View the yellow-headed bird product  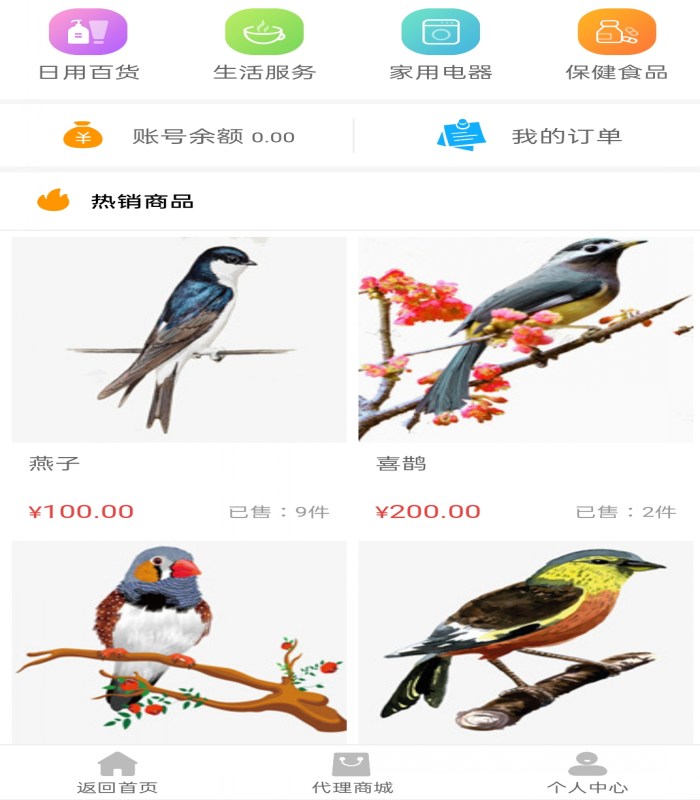(525, 640)
